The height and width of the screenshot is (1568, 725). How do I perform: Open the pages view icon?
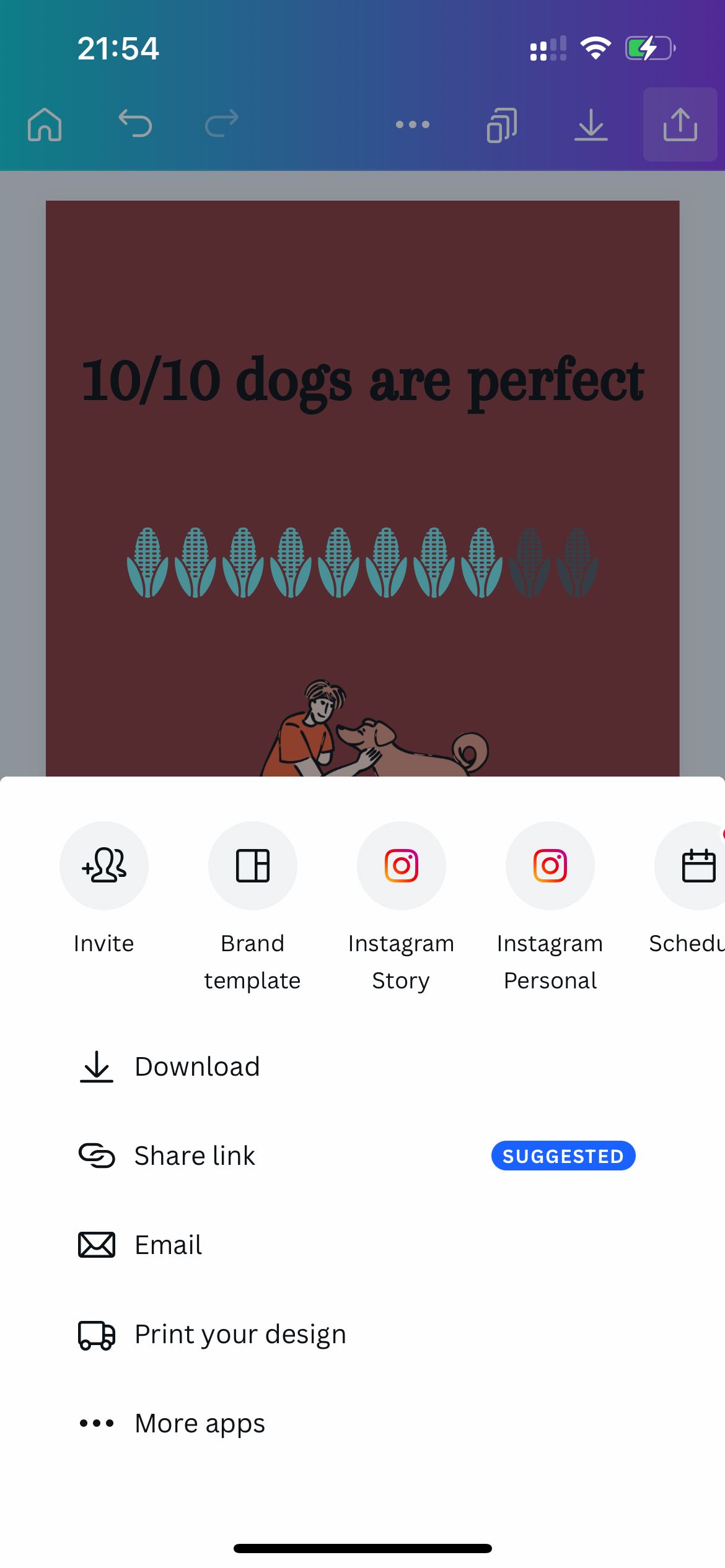tap(502, 124)
